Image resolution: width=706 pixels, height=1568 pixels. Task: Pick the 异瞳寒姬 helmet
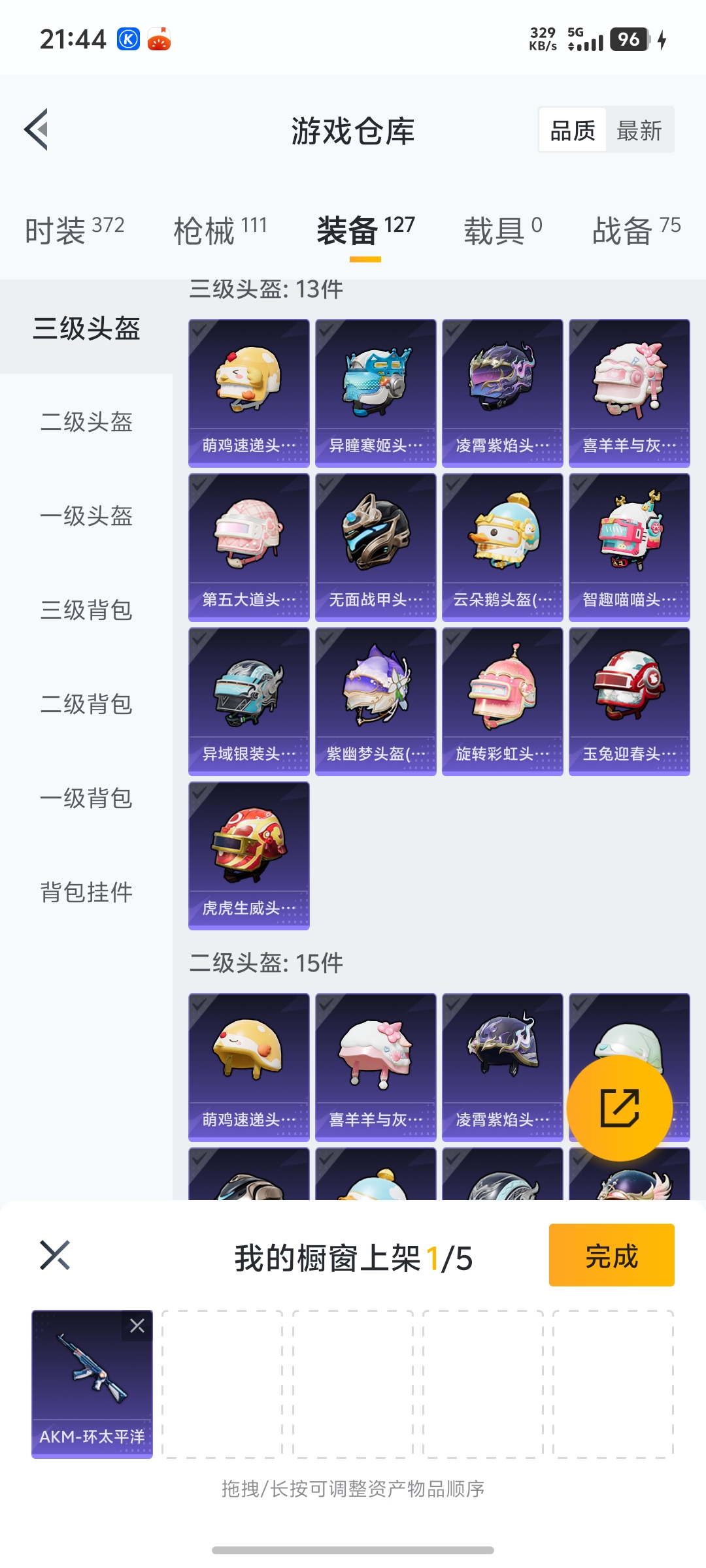(376, 393)
